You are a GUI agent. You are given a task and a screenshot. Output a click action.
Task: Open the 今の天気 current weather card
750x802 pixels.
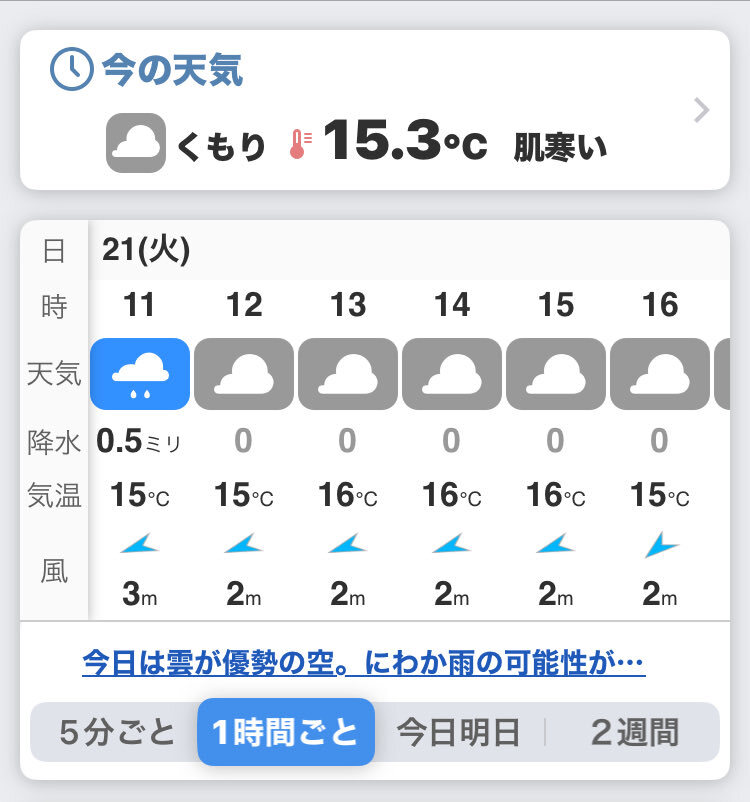coord(374,110)
